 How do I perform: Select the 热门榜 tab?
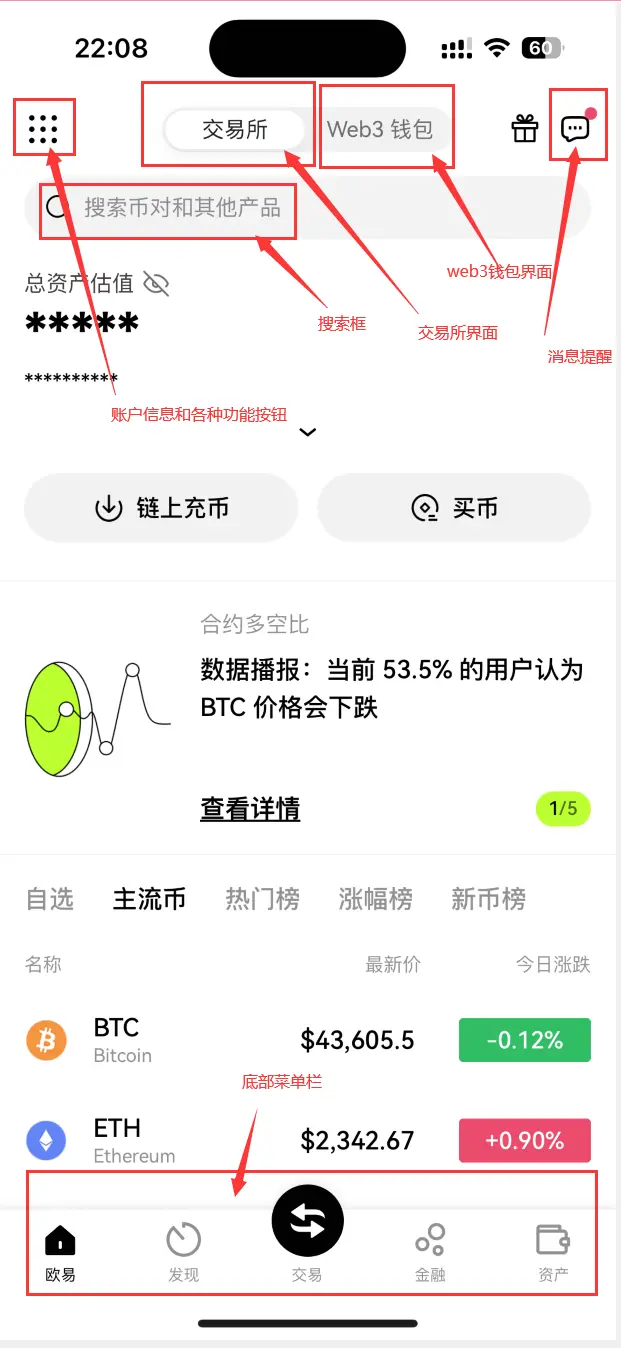point(262,899)
